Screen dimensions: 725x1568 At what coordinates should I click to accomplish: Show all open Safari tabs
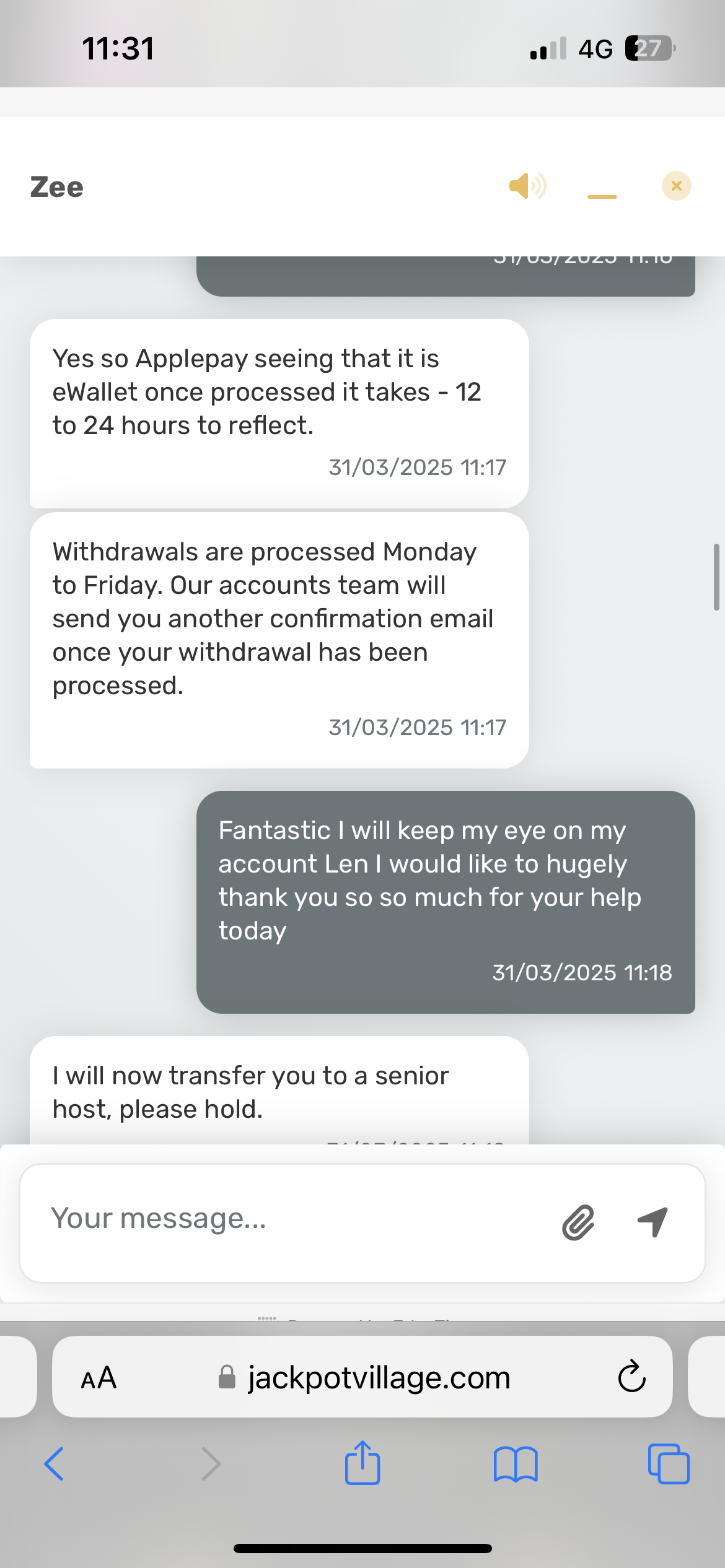[668, 1464]
